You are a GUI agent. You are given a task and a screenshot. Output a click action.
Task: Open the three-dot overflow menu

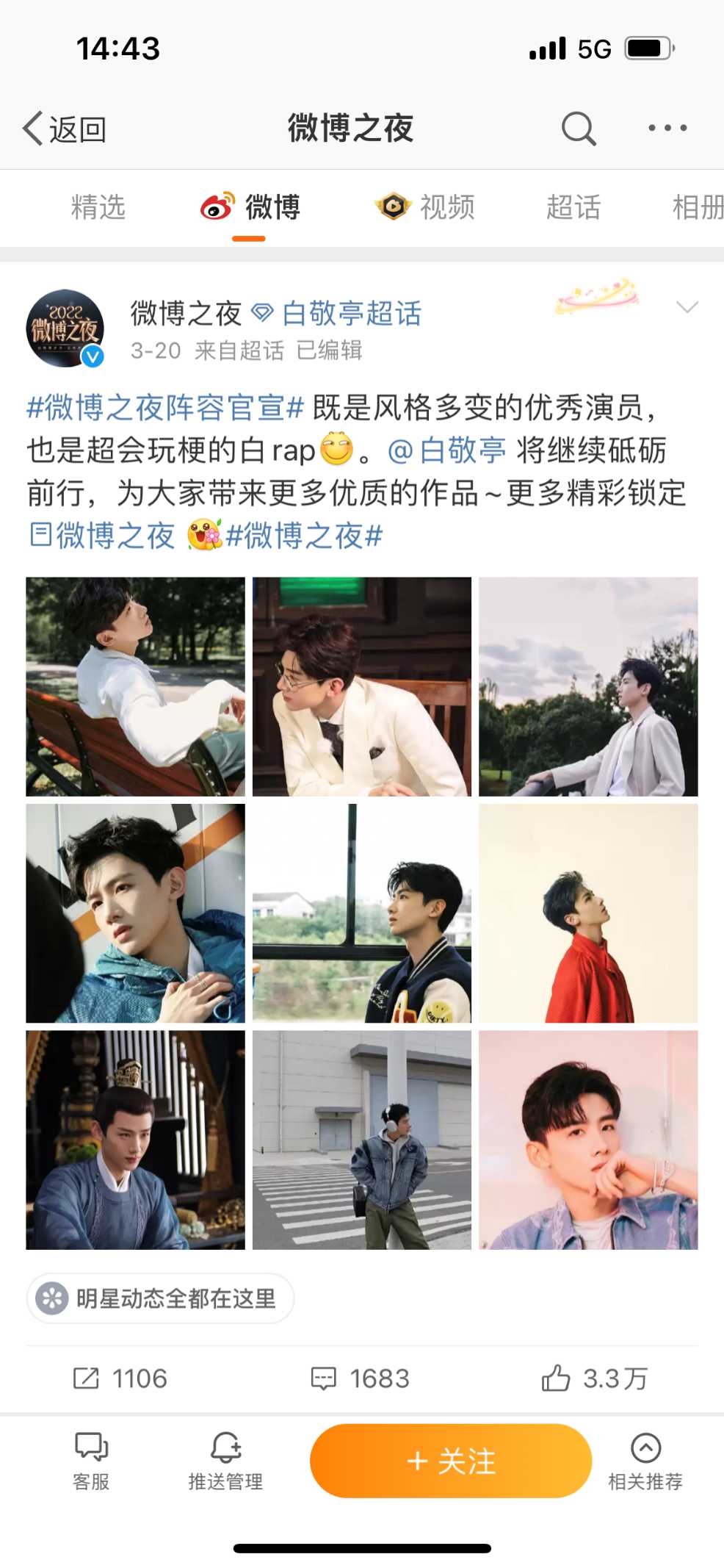[667, 128]
